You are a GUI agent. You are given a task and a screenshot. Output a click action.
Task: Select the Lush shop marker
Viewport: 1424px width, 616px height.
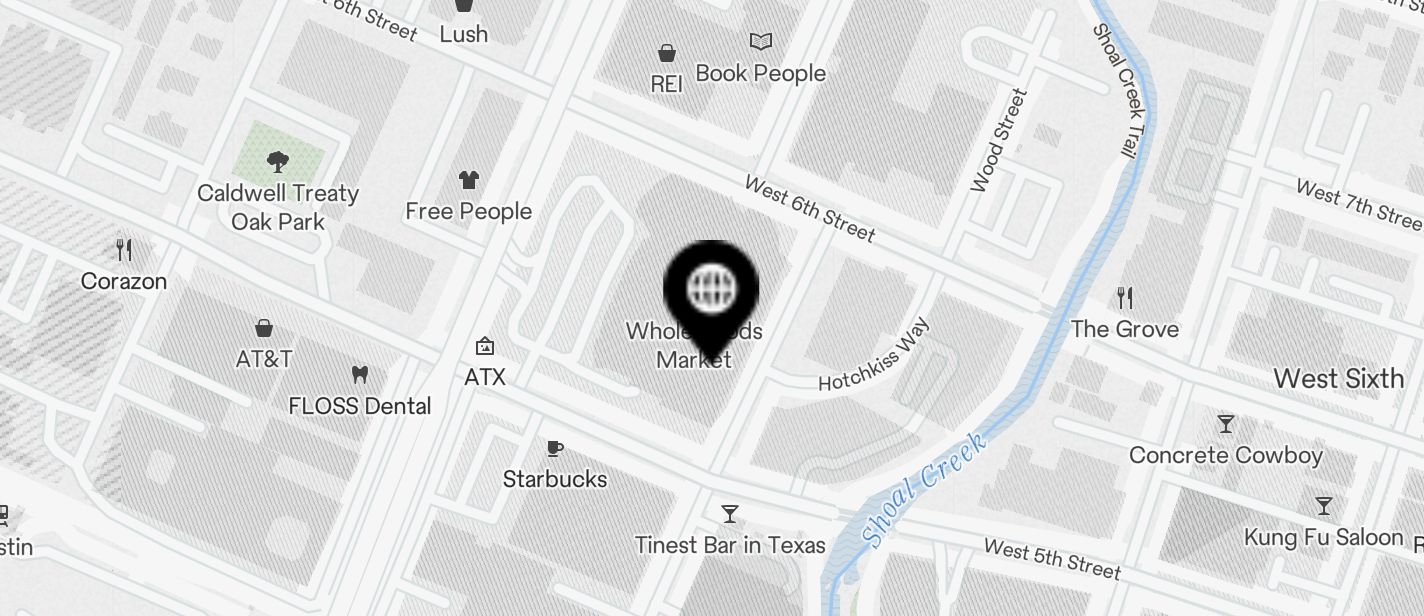pyautogui.click(x=464, y=7)
